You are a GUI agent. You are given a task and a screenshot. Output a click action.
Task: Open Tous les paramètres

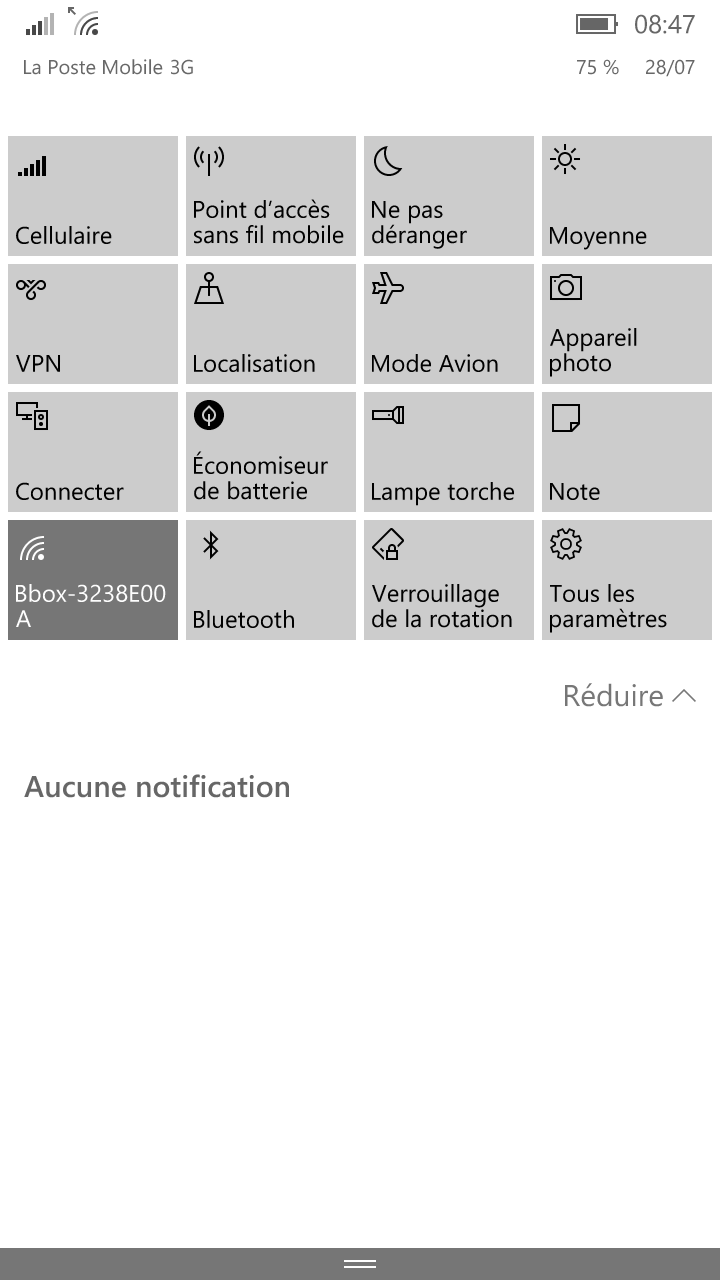627,580
